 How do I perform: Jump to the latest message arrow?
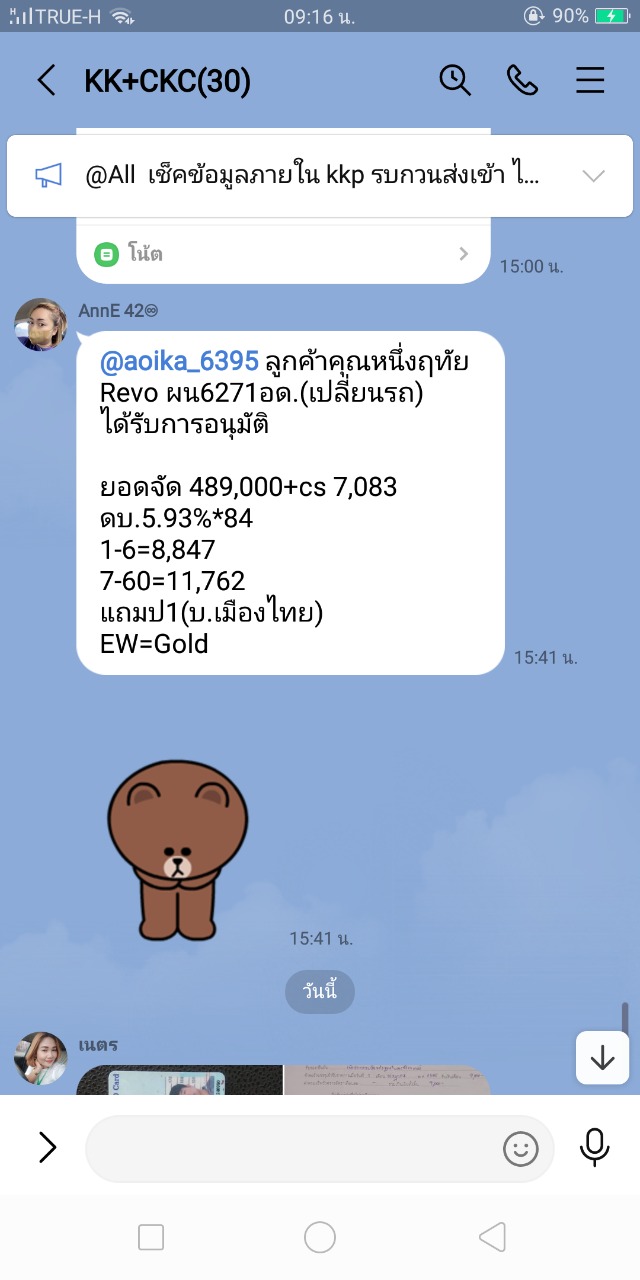pyautogui.click(x=602, y=1058)
